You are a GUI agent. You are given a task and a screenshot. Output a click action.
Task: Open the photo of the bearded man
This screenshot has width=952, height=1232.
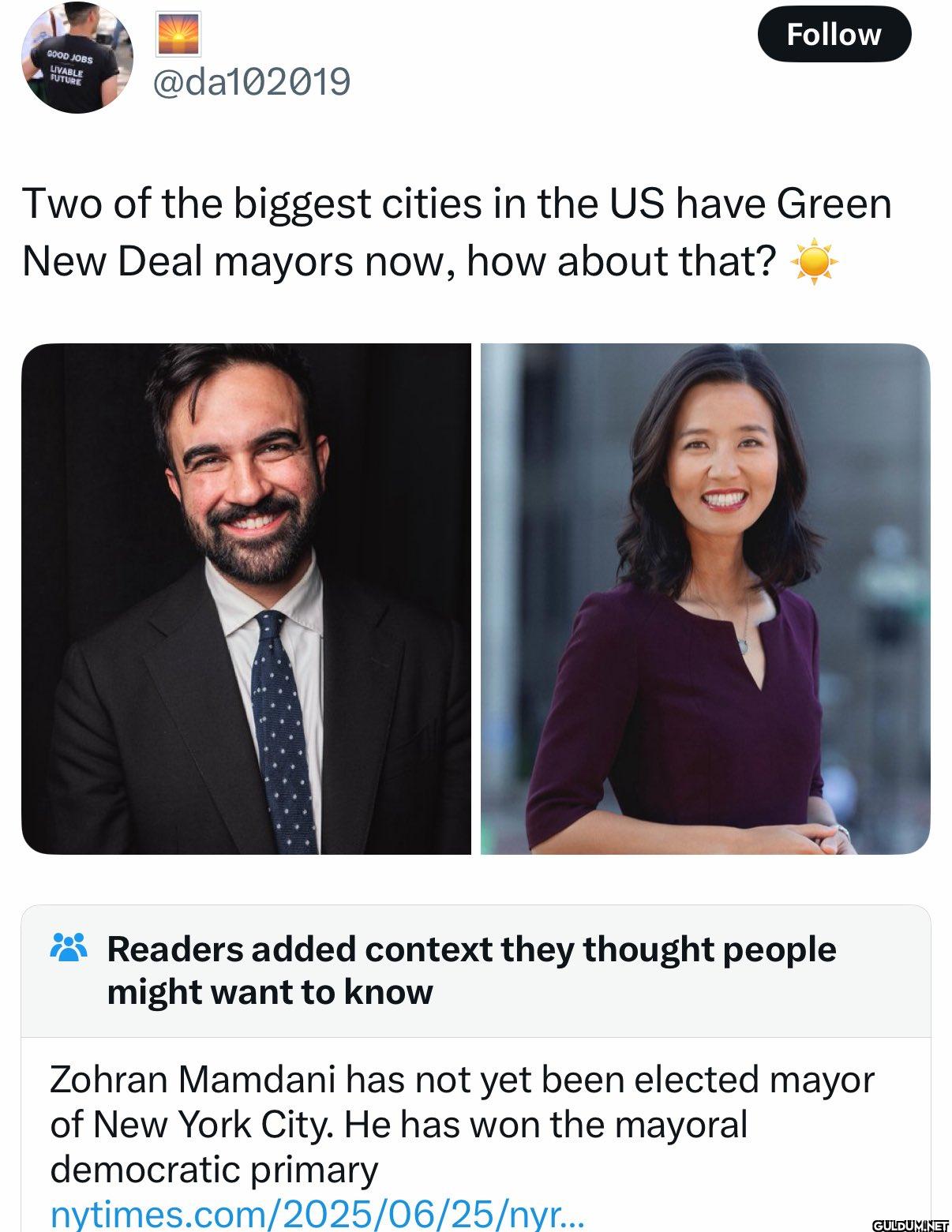(x=246, y=598)
